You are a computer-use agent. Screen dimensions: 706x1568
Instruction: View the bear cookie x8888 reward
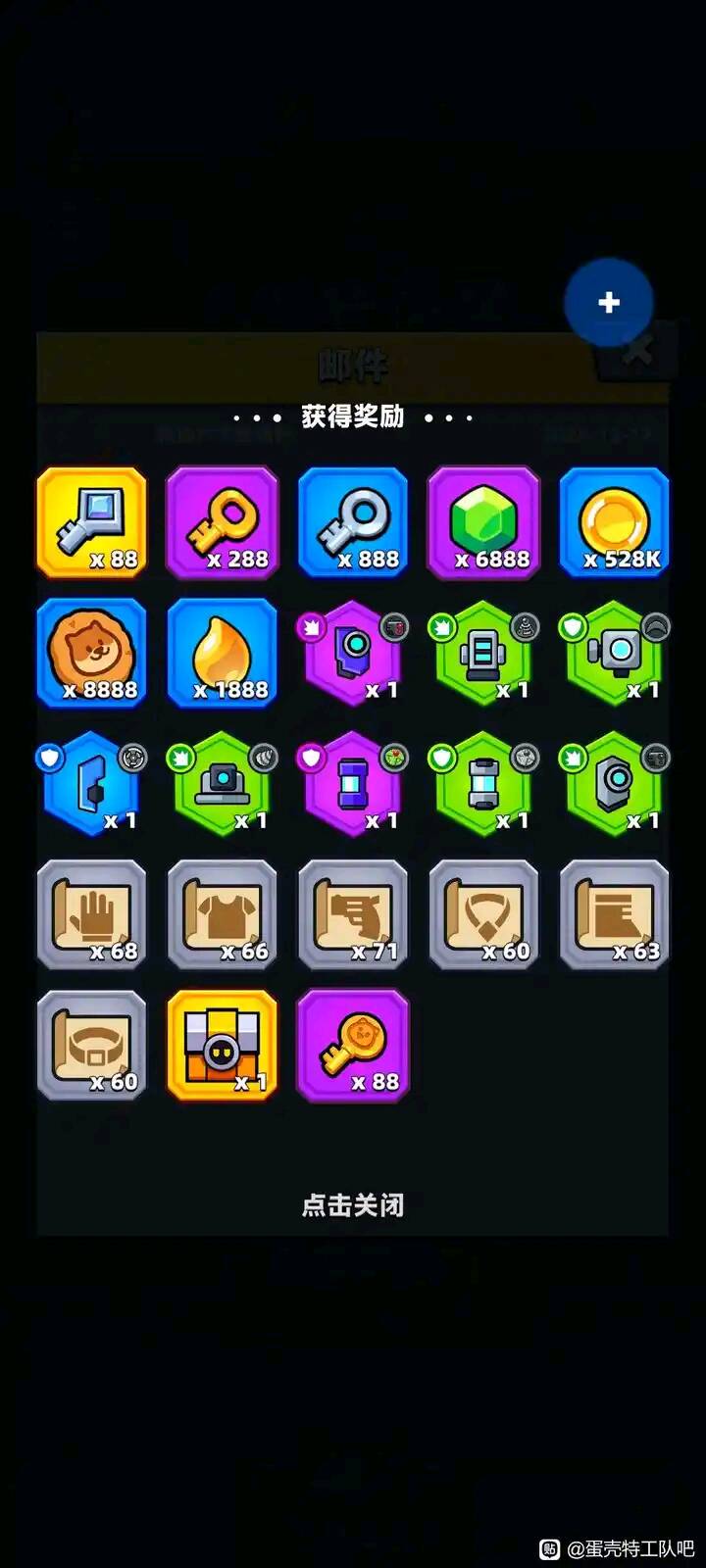point(92,653)
